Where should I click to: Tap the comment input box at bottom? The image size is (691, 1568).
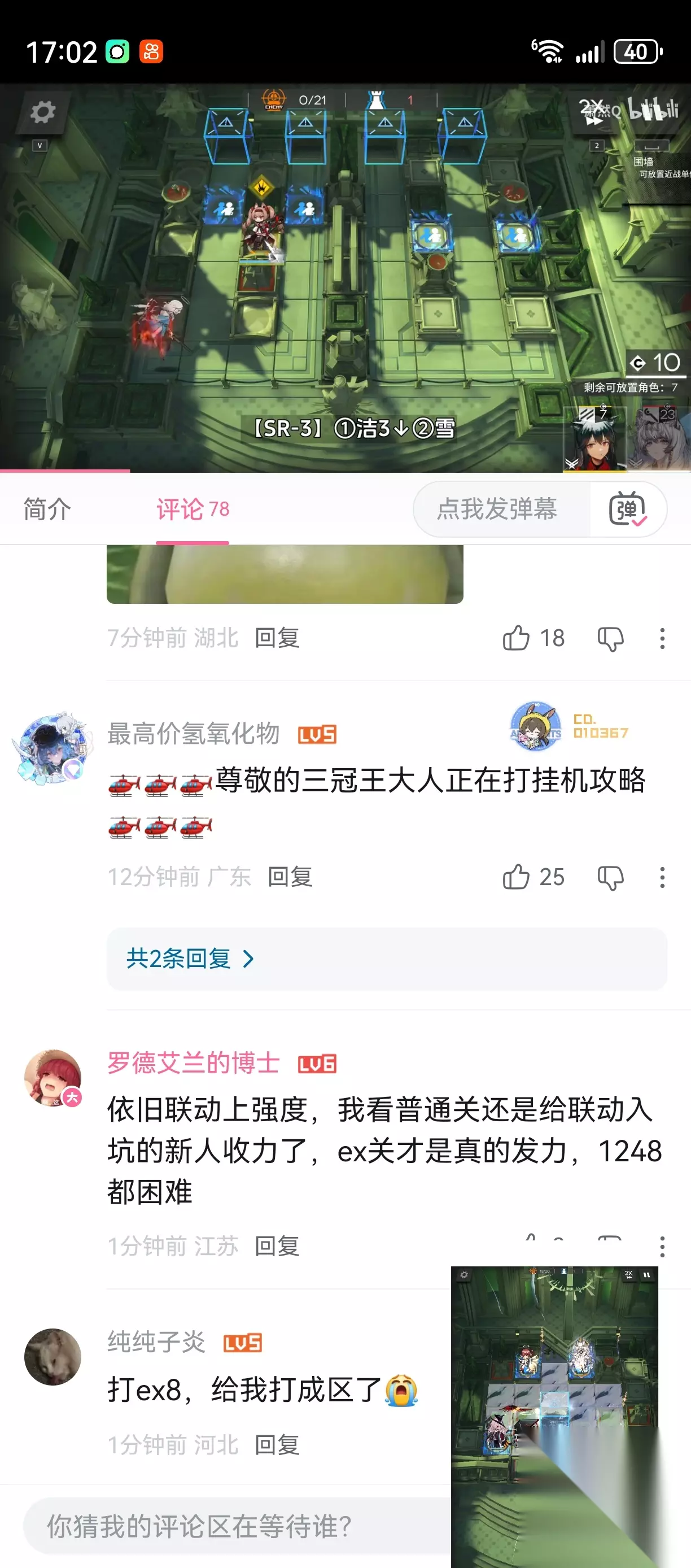pyautogui.click(x=237, y=1526)
